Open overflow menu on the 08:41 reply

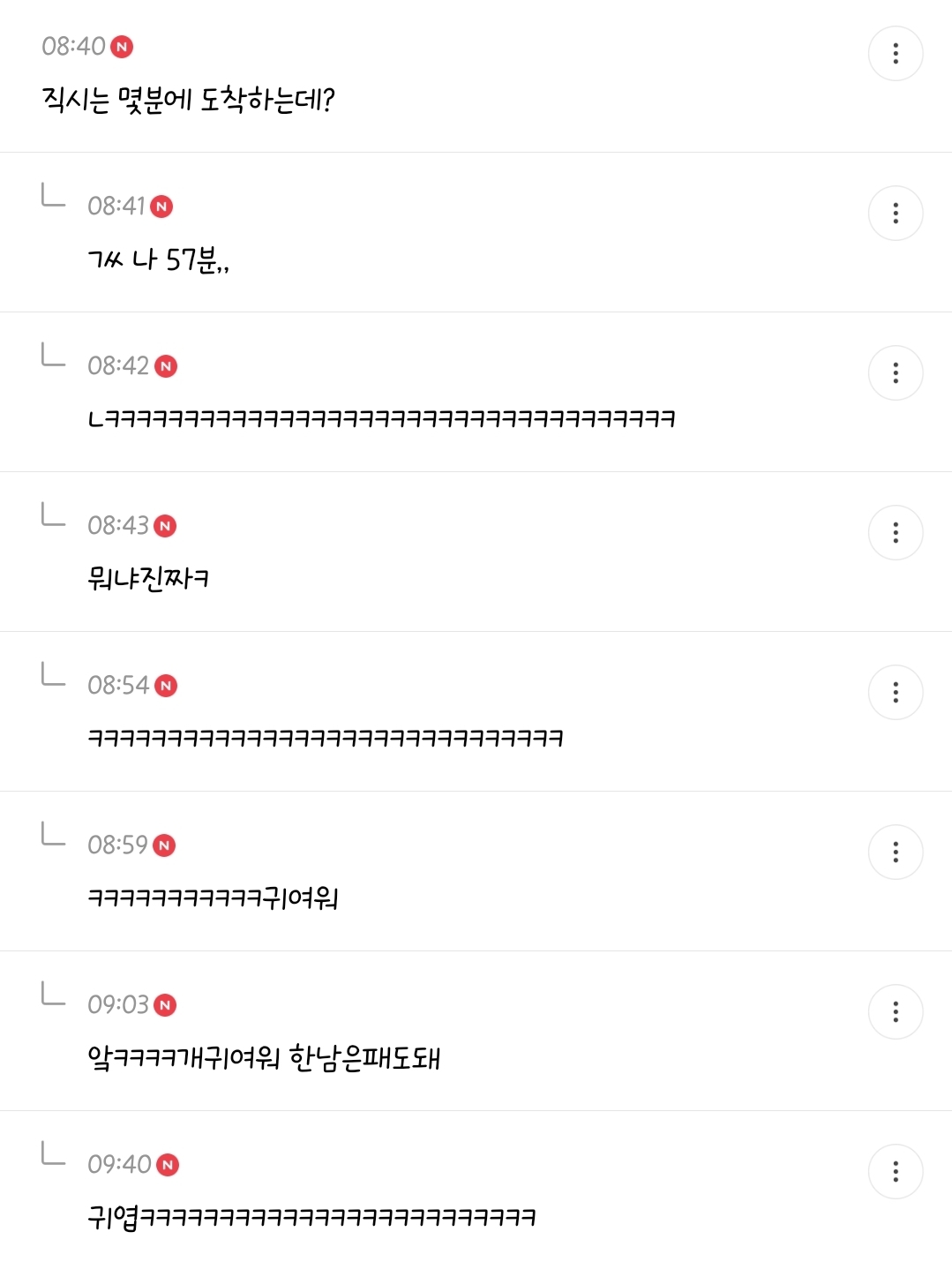896,214
